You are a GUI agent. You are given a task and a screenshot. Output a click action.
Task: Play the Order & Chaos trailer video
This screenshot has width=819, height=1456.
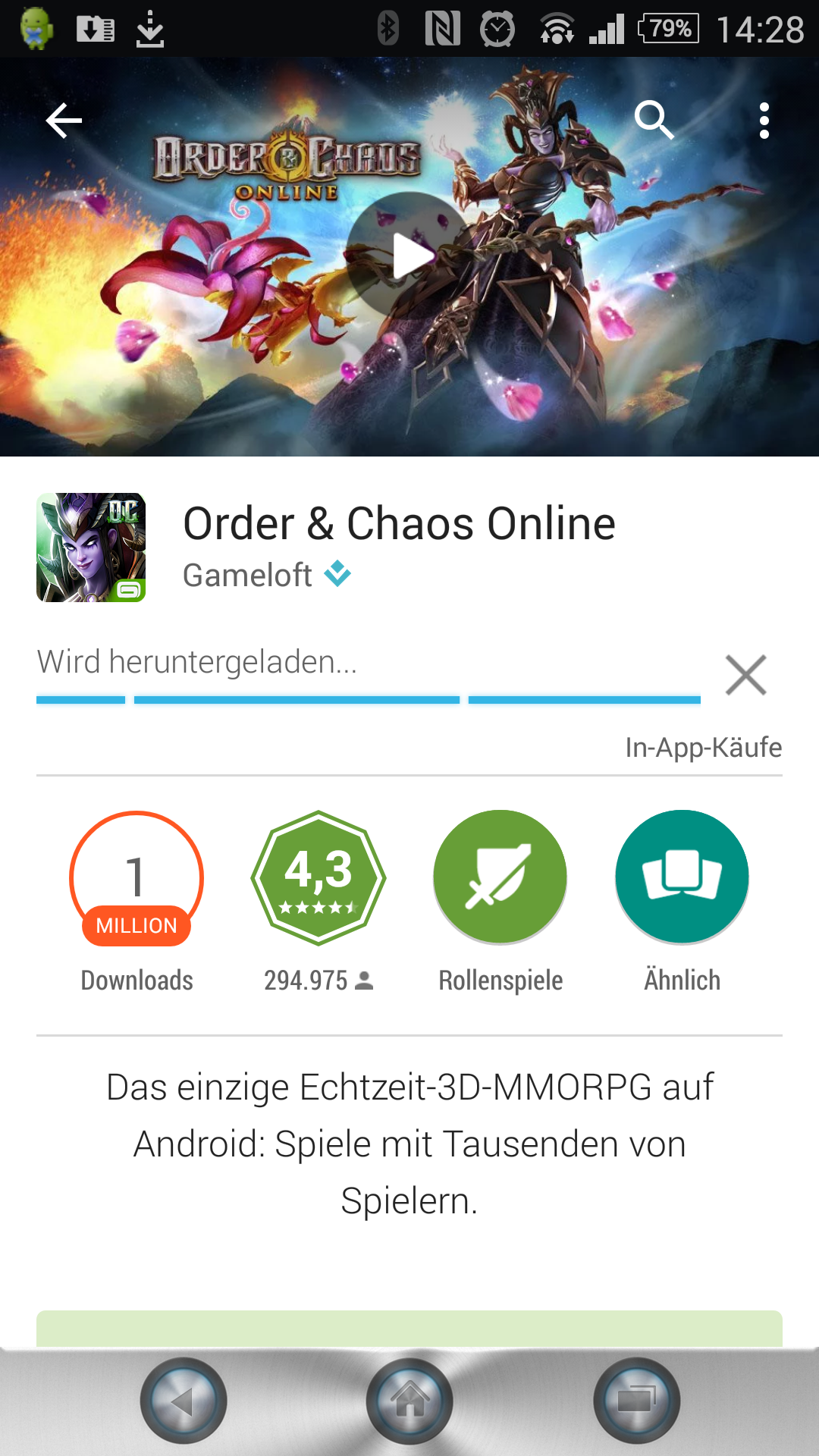pos(409,255)
